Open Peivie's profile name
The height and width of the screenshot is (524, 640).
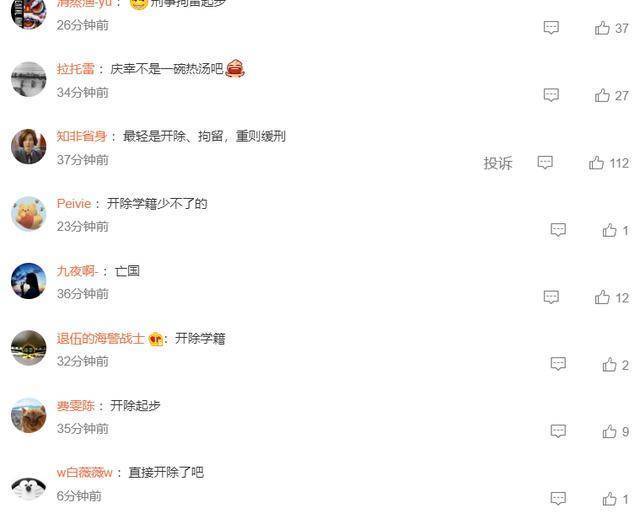pos(74,203)
